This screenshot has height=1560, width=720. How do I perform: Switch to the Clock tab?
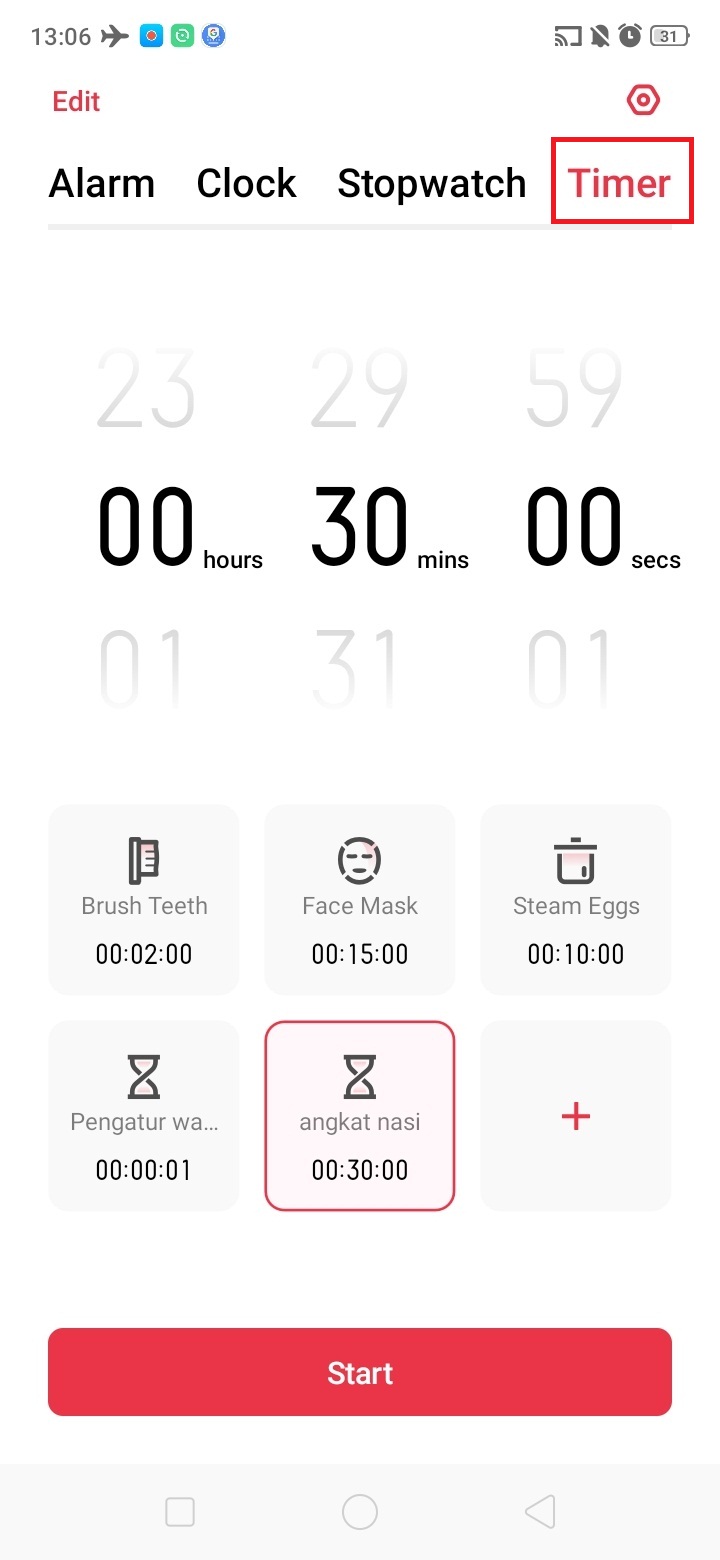coord(246,184)
